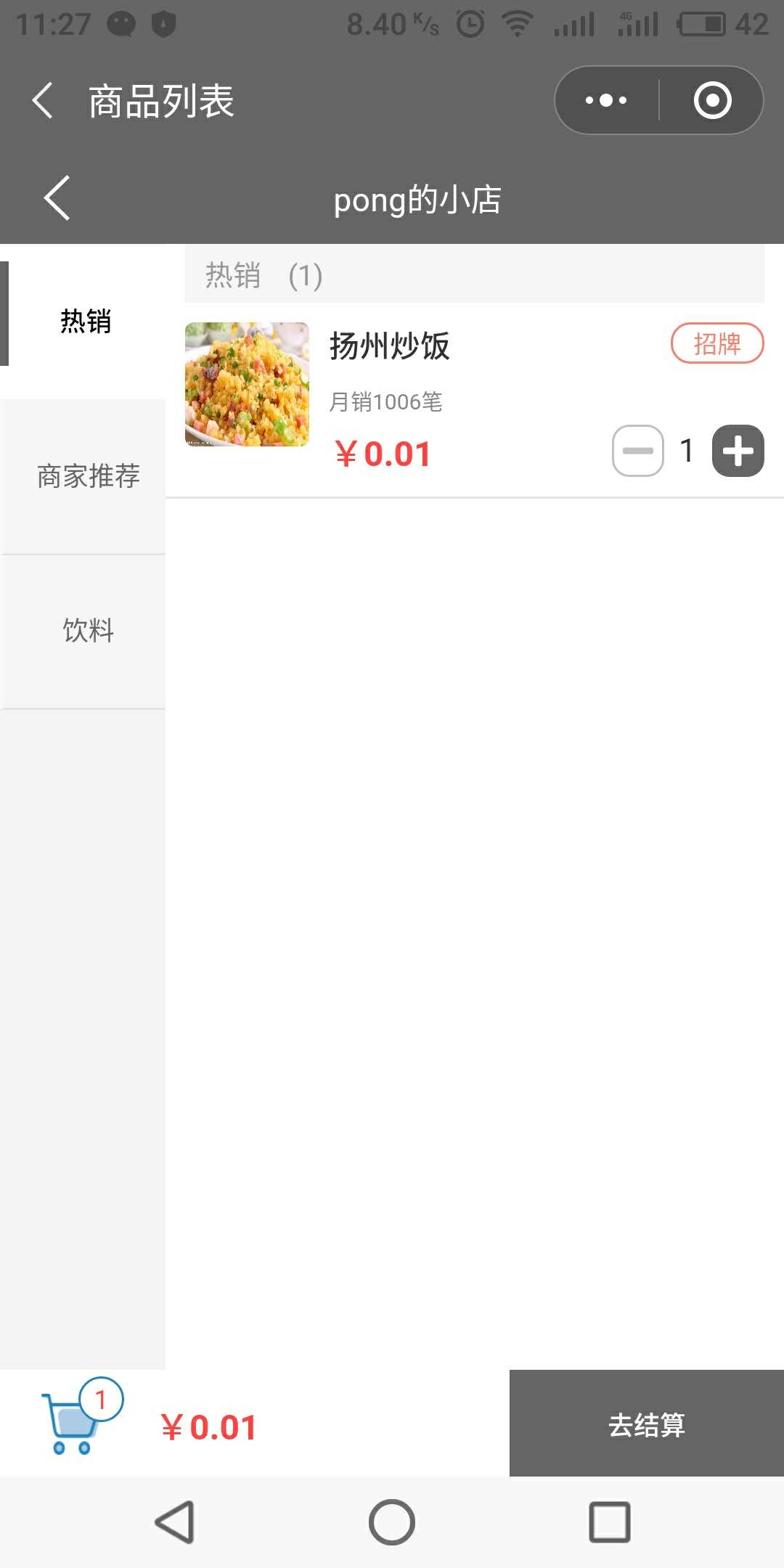Viewport: 784px width, 1568px height.
Task: Open the mini program more options menu
Action: pos(606,100)
